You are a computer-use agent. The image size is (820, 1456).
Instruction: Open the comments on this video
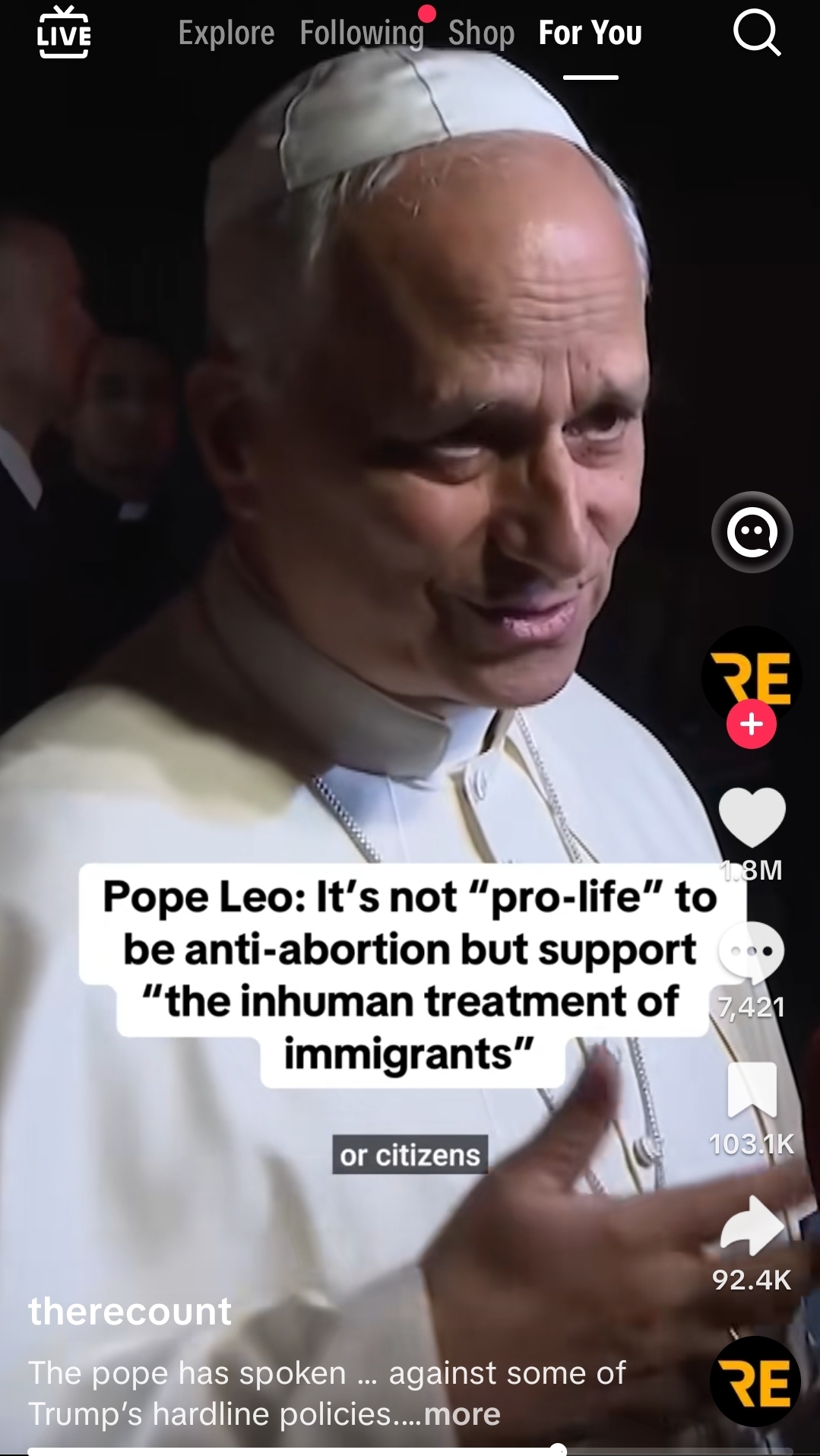coord(752,953)
